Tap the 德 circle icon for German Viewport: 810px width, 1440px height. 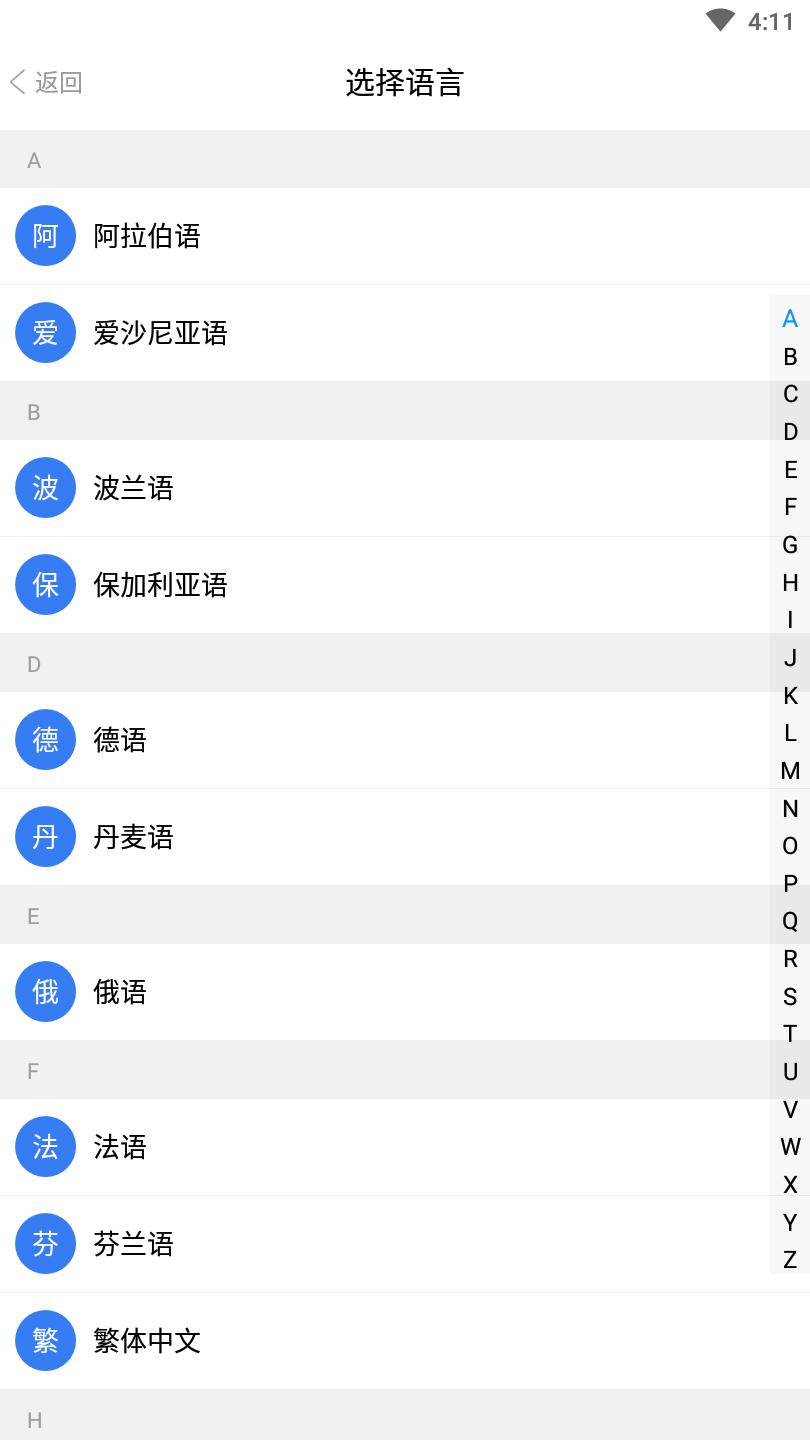(x=45, y=740)
